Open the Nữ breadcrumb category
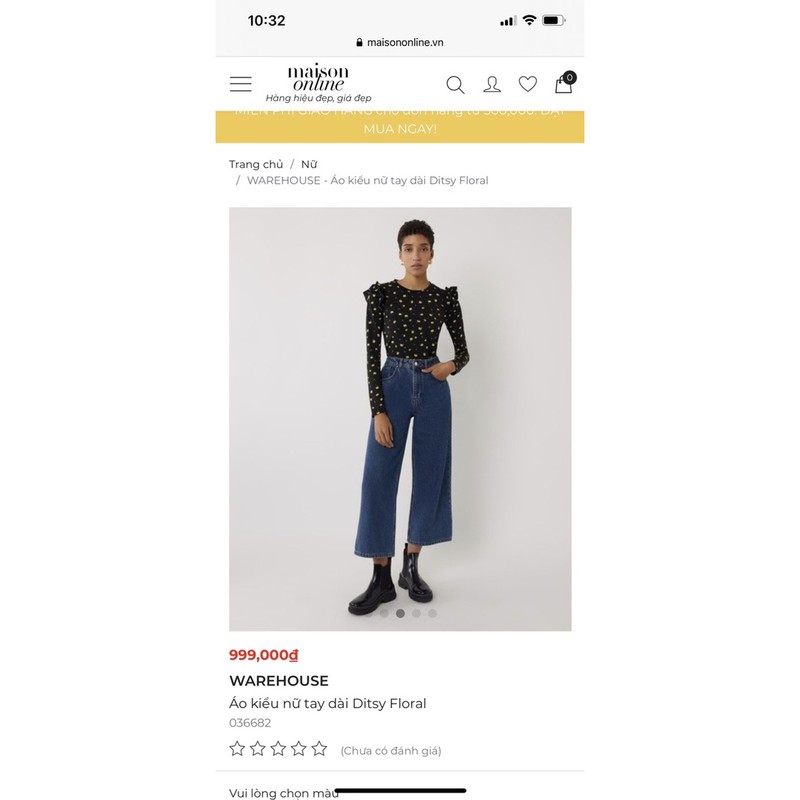Screen dimensions: 800x800 (x=309, y=164)
